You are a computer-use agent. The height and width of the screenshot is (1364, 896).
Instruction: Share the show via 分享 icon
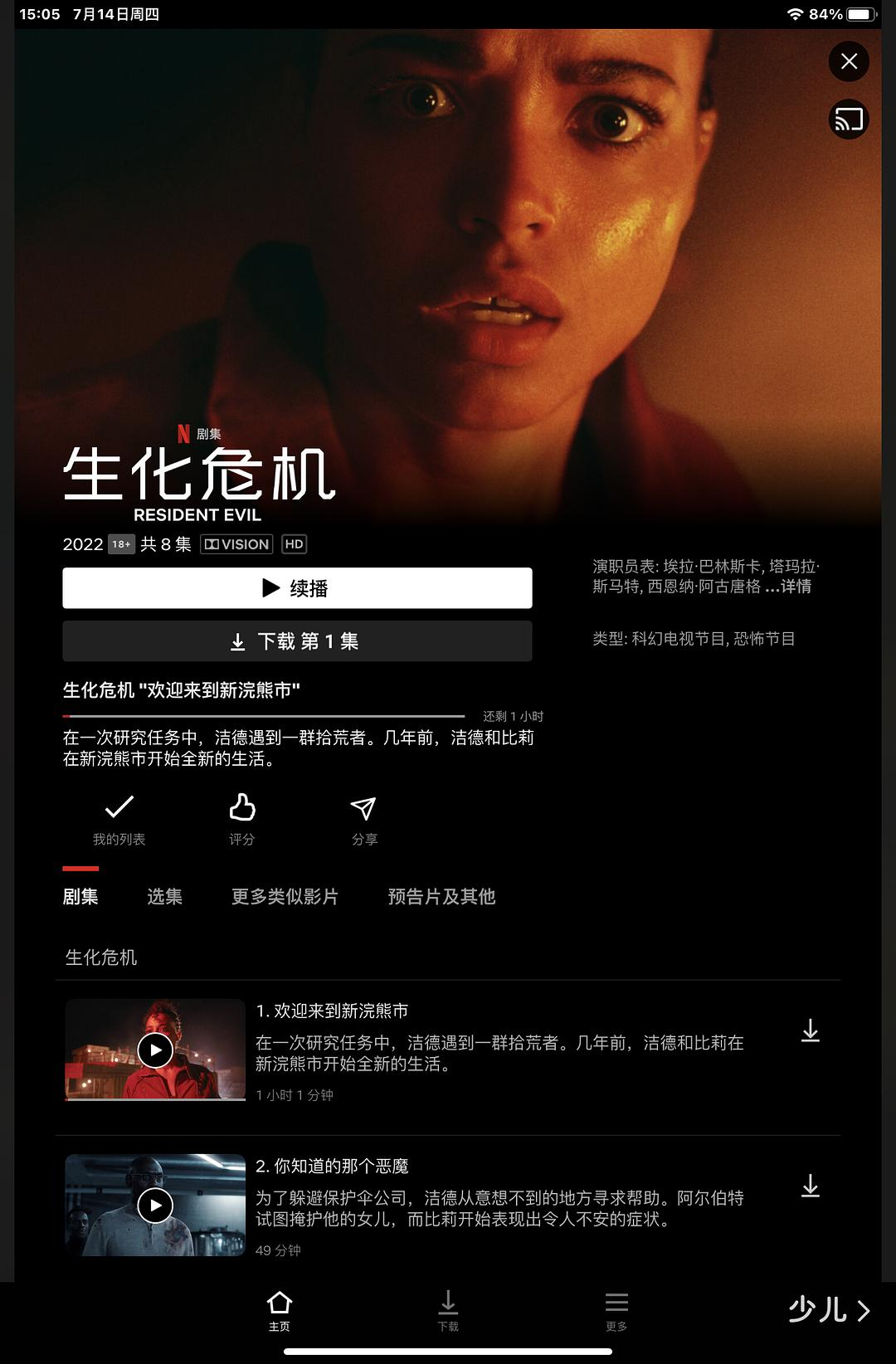click(363, 809)
